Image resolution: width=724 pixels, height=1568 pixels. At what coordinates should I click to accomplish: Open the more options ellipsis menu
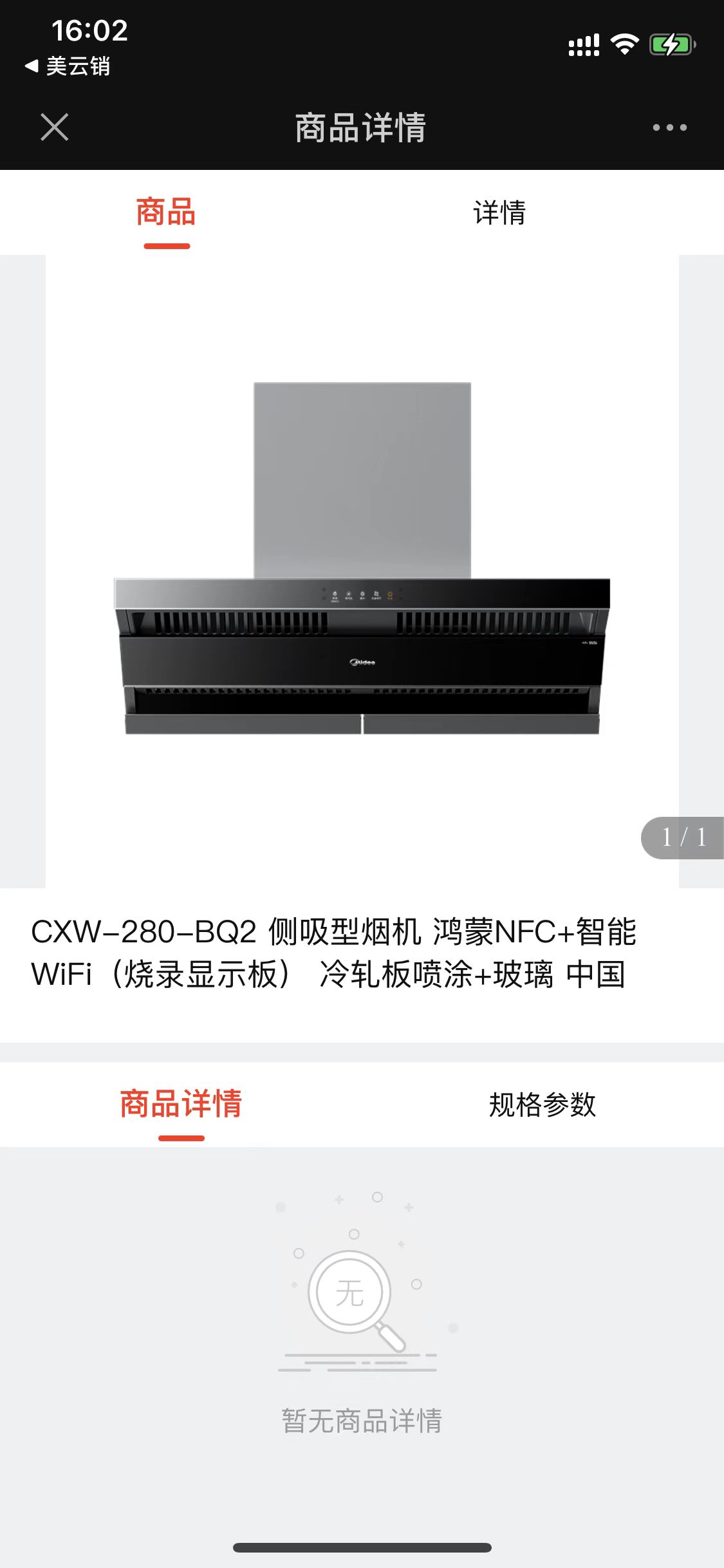669,127
